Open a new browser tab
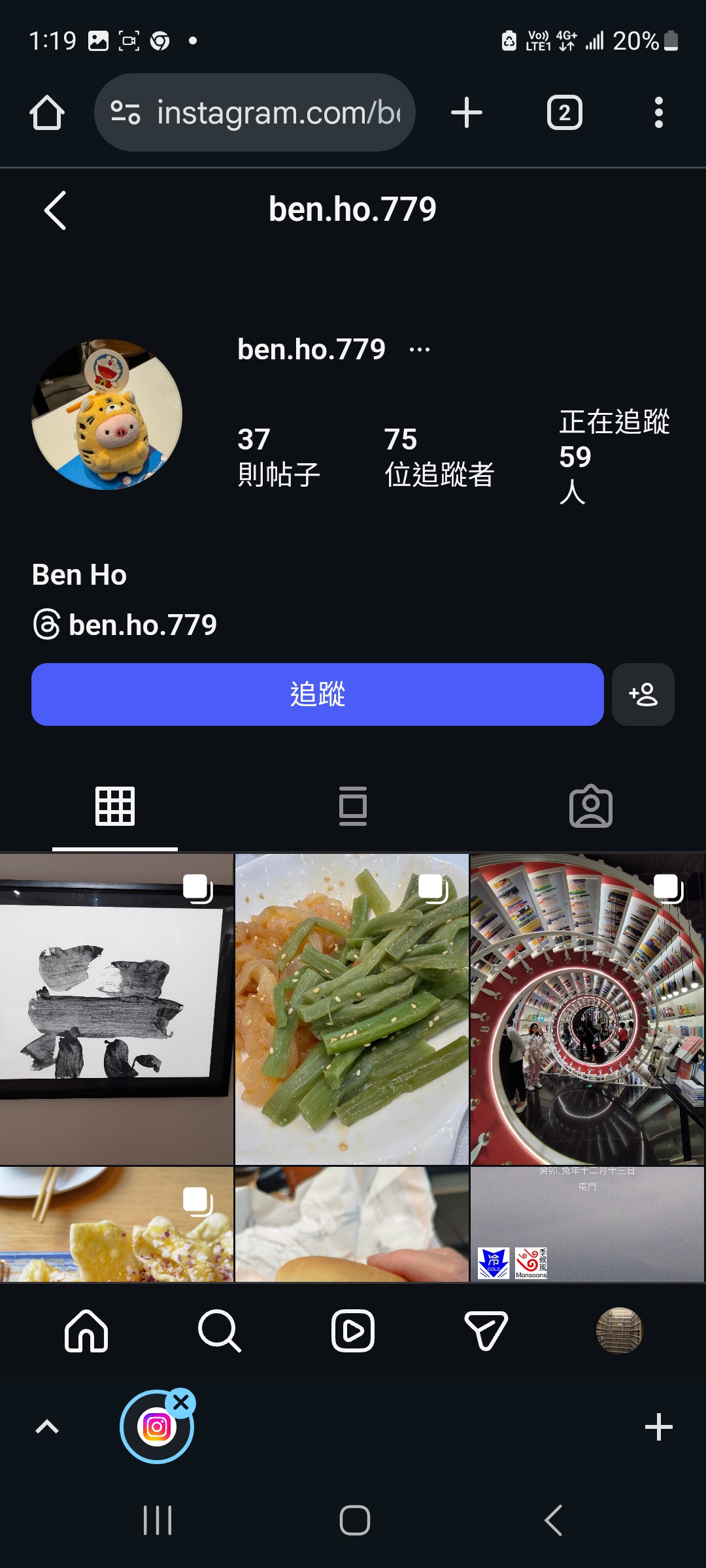The height and width of the screenshot is (1568, 706). (467, 112)
